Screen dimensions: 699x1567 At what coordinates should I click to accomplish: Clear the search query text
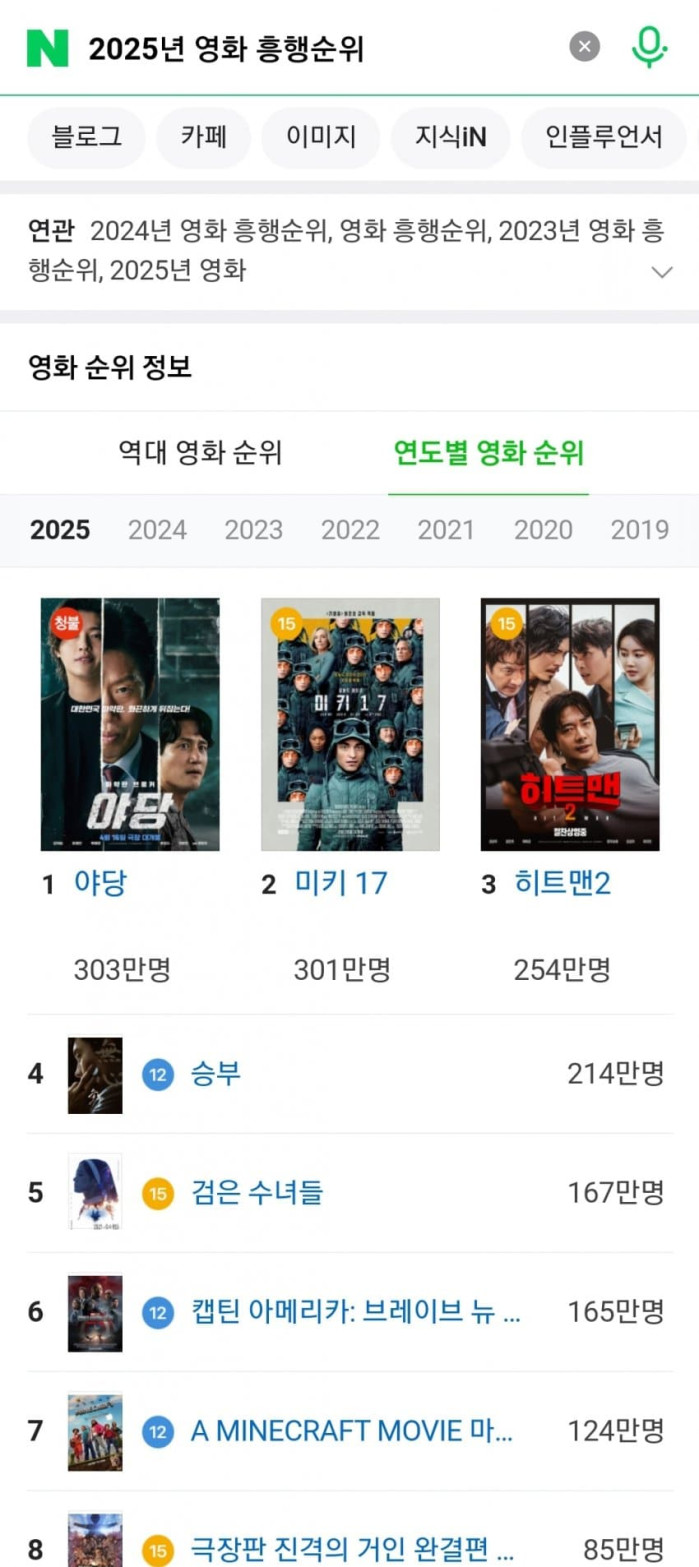(585, 47)
